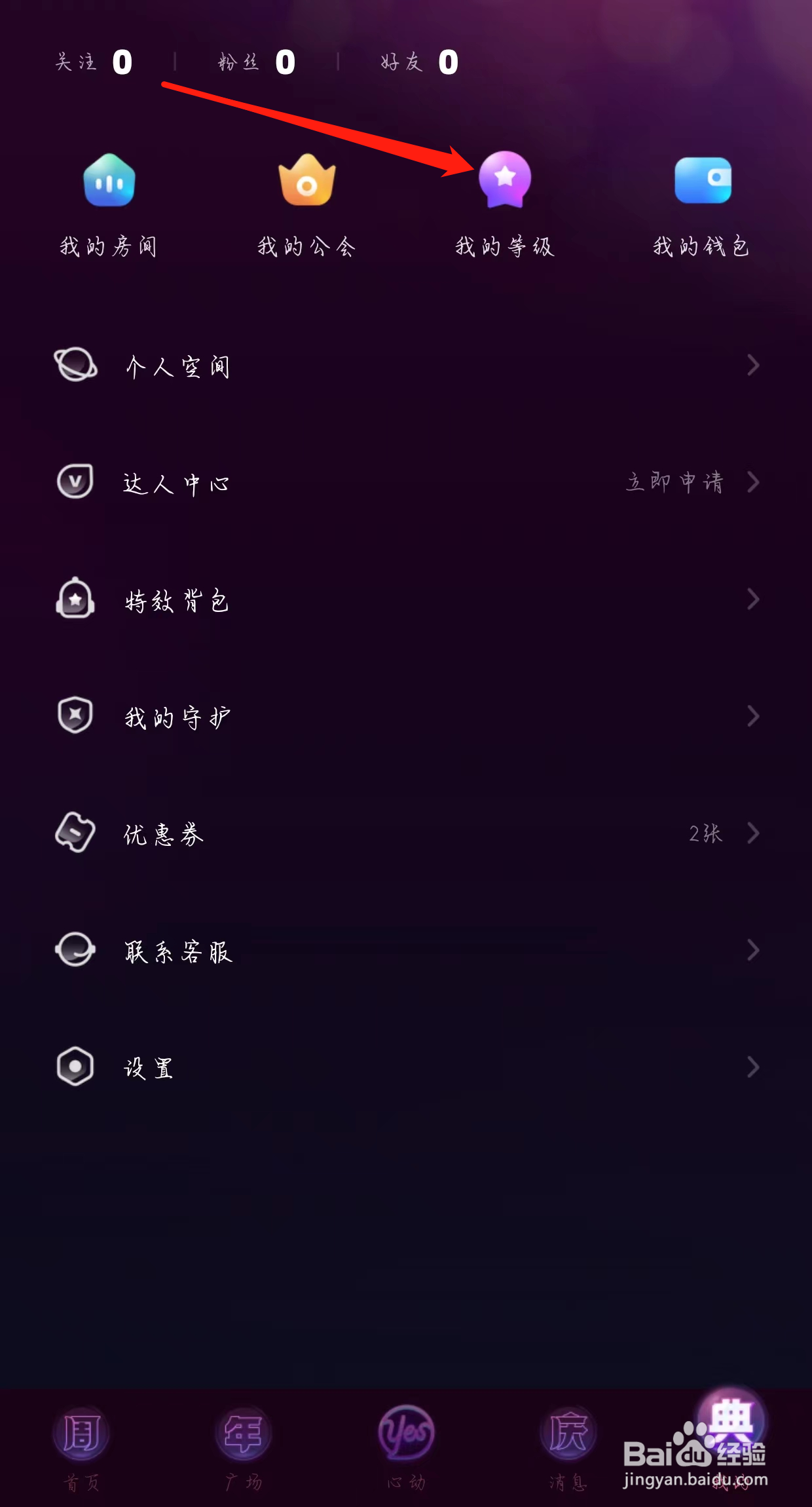Open 优惠券 coupons row
The width and height of the screenshot is (812, 1507).
[x=406, y=833]
